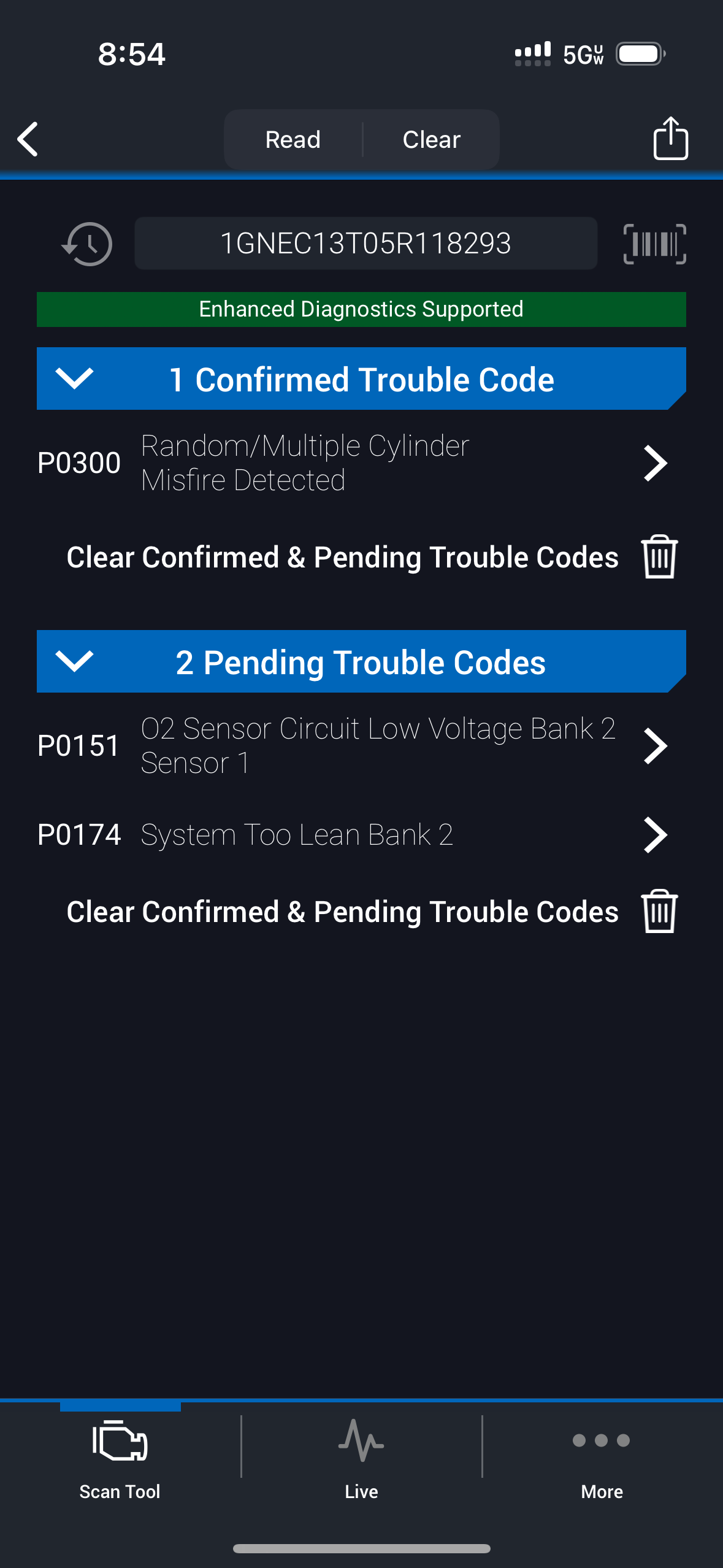Collapse the Confirmed Trouble Code section
The height and width of the screenshot is (1568, 723).
(x=74, y=379)
